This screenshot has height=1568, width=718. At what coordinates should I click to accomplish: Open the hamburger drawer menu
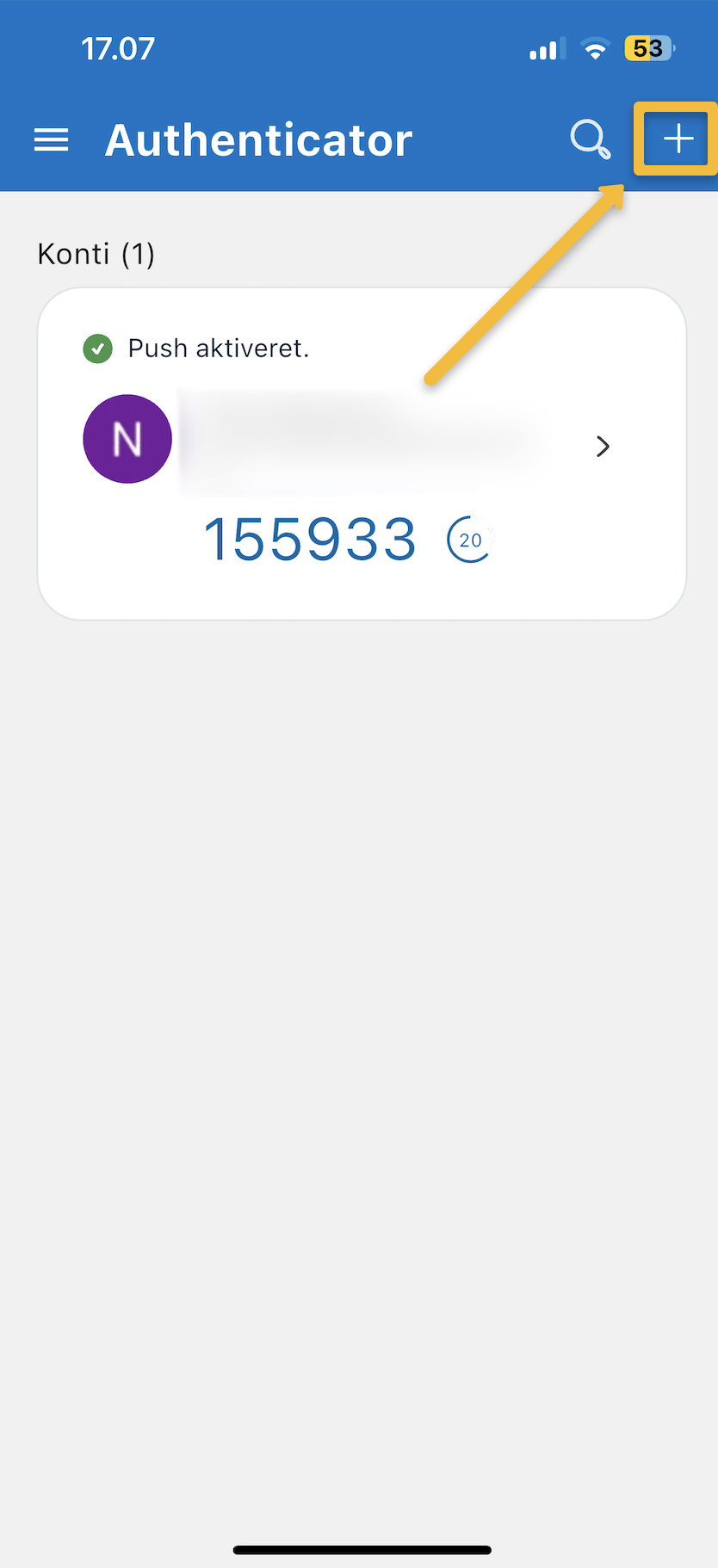pos(51,139)
